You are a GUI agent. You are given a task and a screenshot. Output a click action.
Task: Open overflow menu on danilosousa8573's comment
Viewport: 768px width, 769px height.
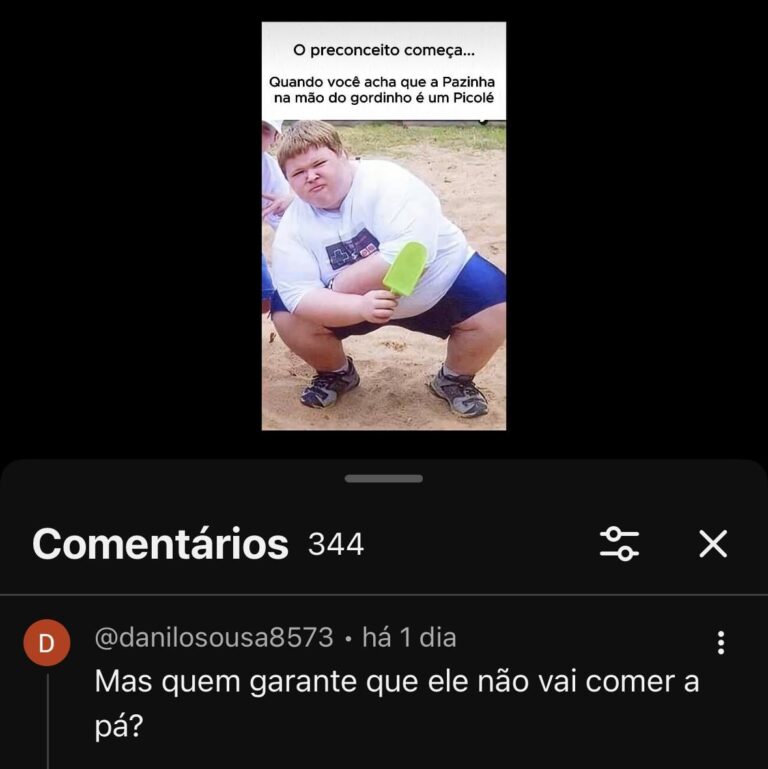click(720, 643)
